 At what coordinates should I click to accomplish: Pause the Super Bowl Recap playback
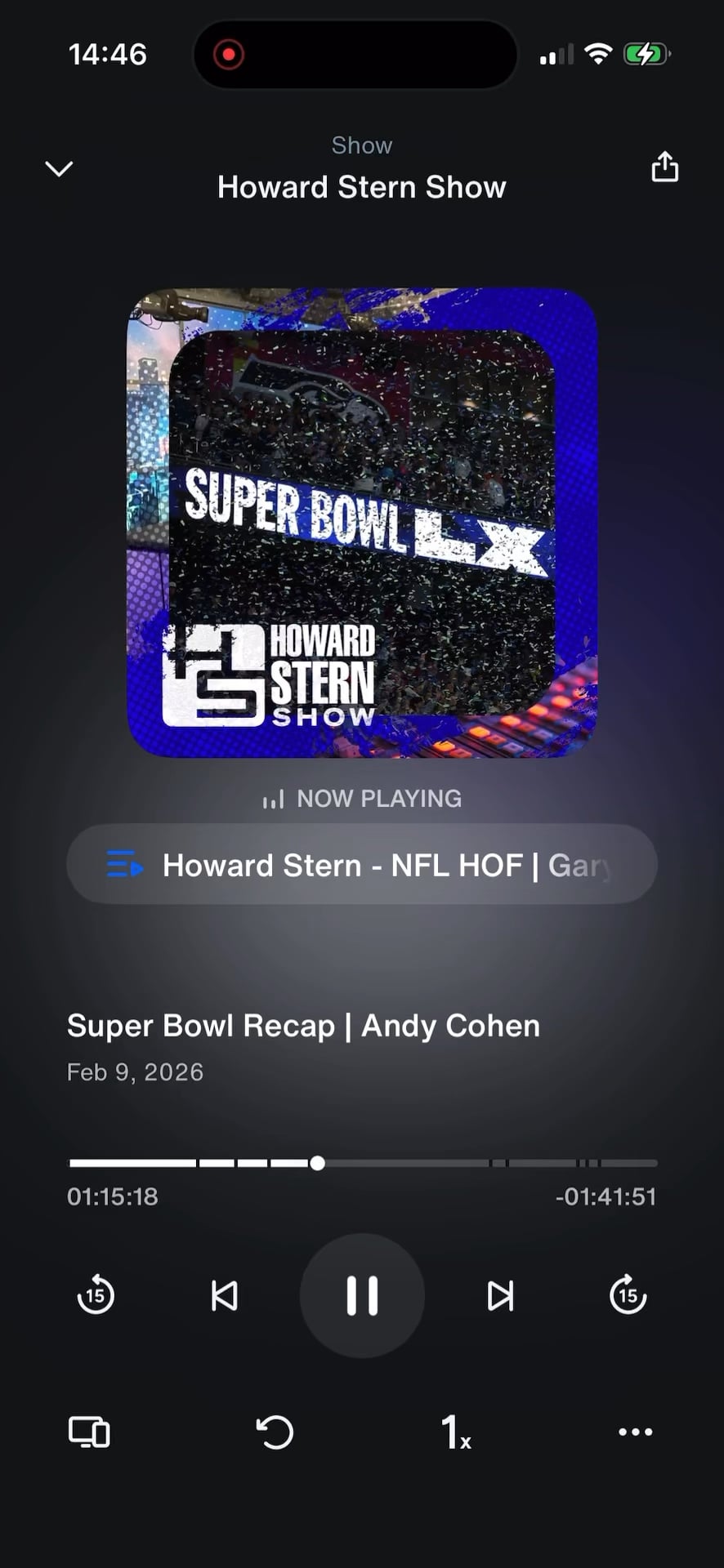(362, 1295)
